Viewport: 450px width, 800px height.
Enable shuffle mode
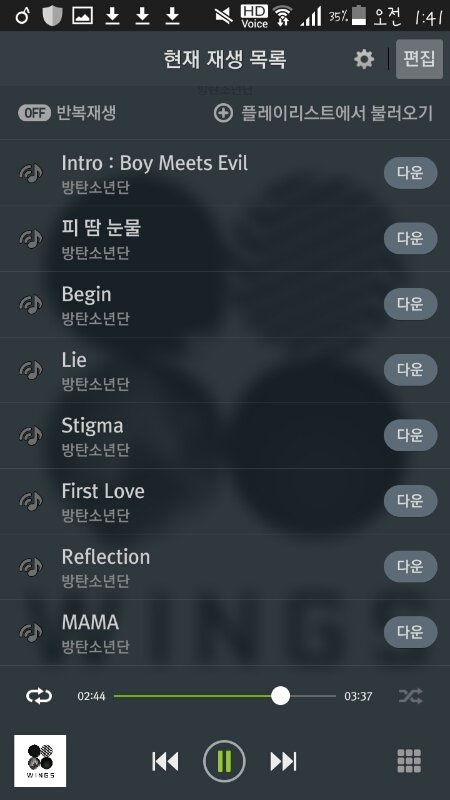(411, 696)
